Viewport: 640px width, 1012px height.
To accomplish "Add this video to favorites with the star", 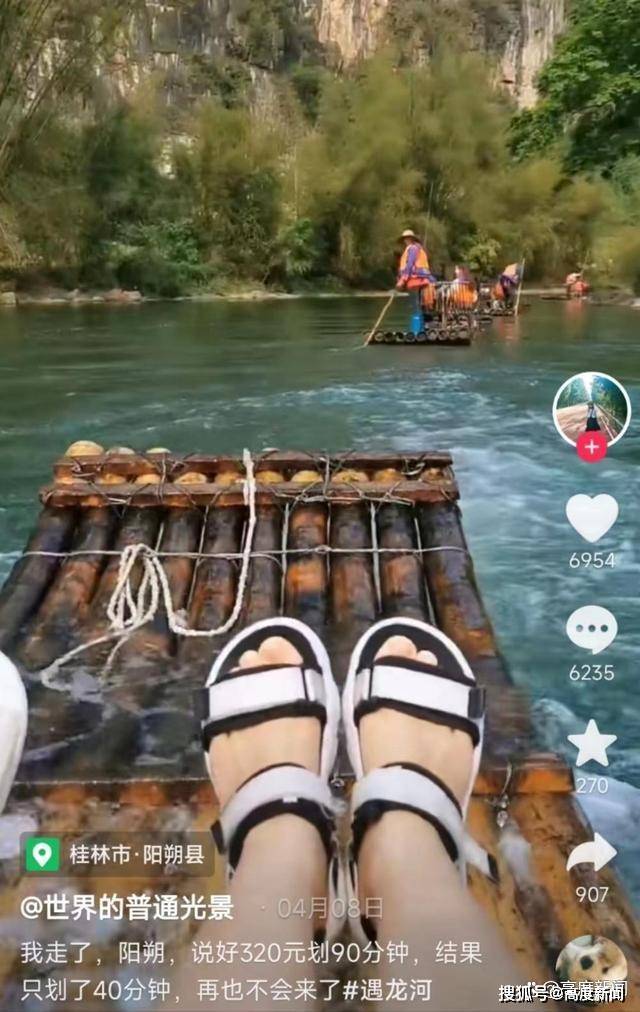I will tap(592, 744).
